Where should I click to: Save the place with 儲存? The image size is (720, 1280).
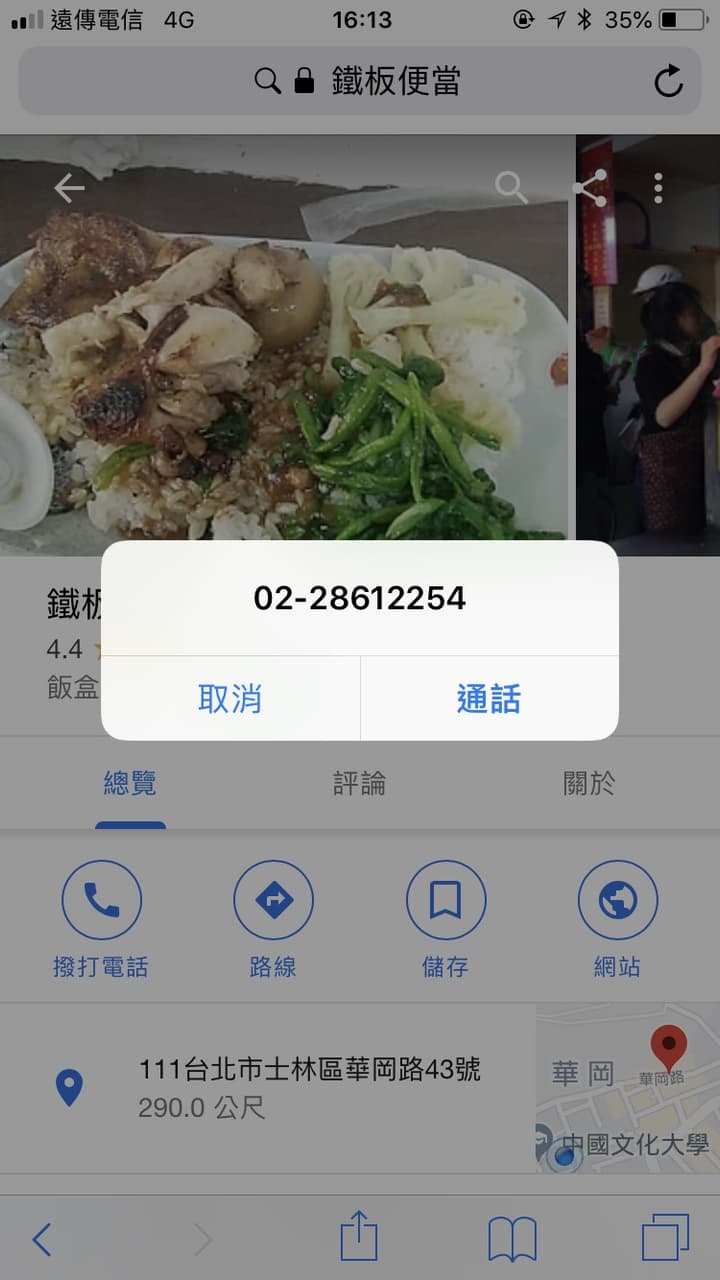coord(445,920)
